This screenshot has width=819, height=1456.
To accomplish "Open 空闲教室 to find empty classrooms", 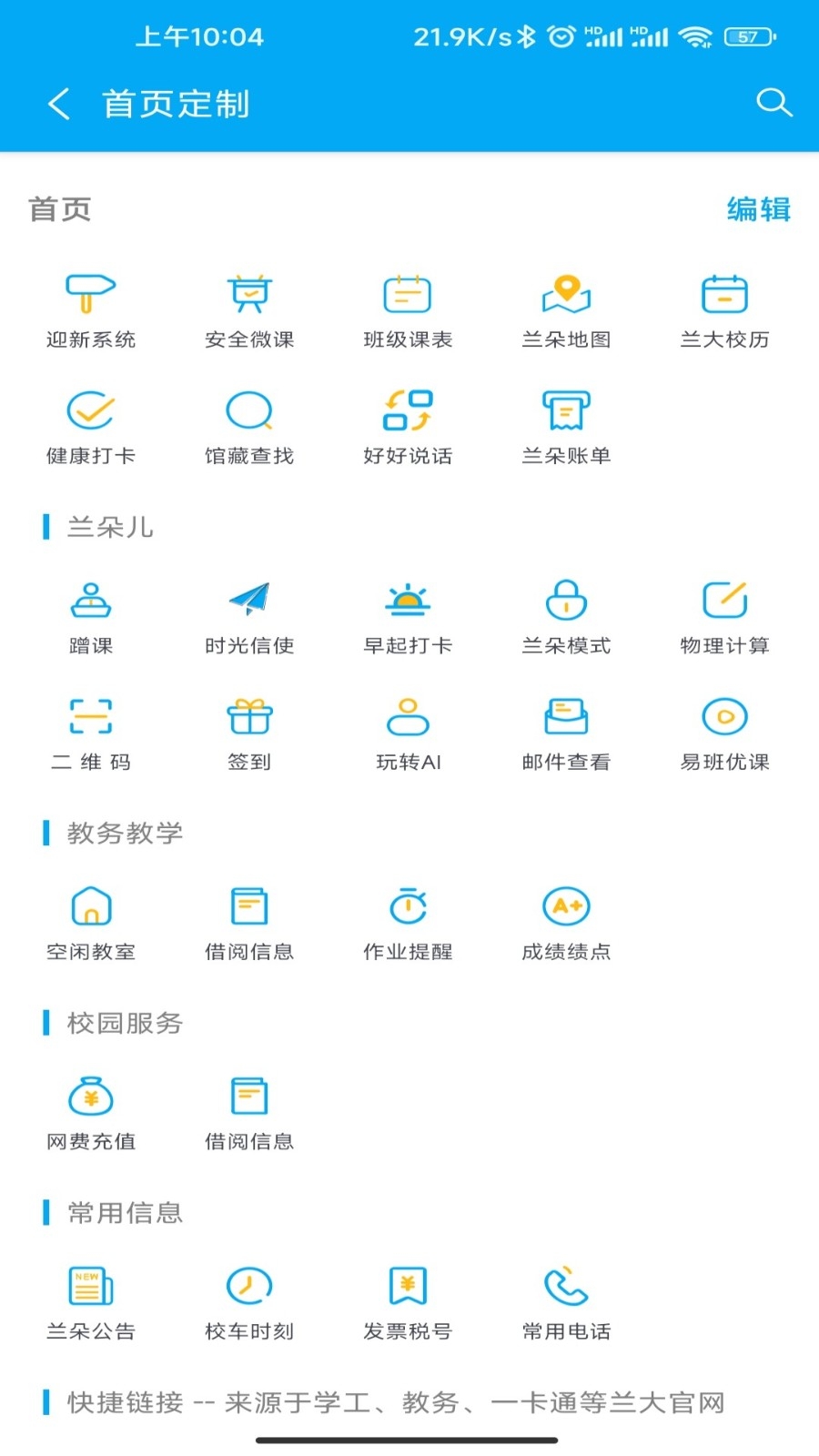I will 90,921.
